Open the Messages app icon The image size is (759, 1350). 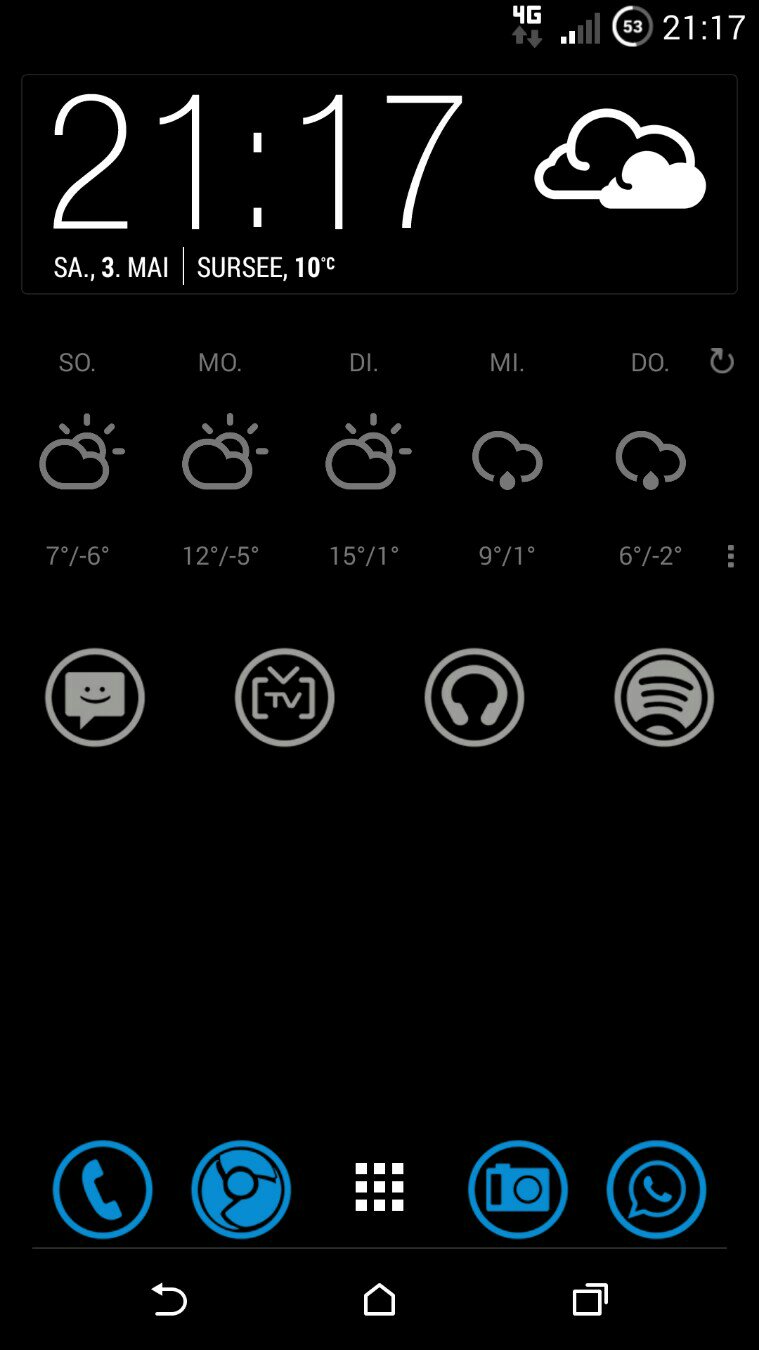(x=95, y=697)
